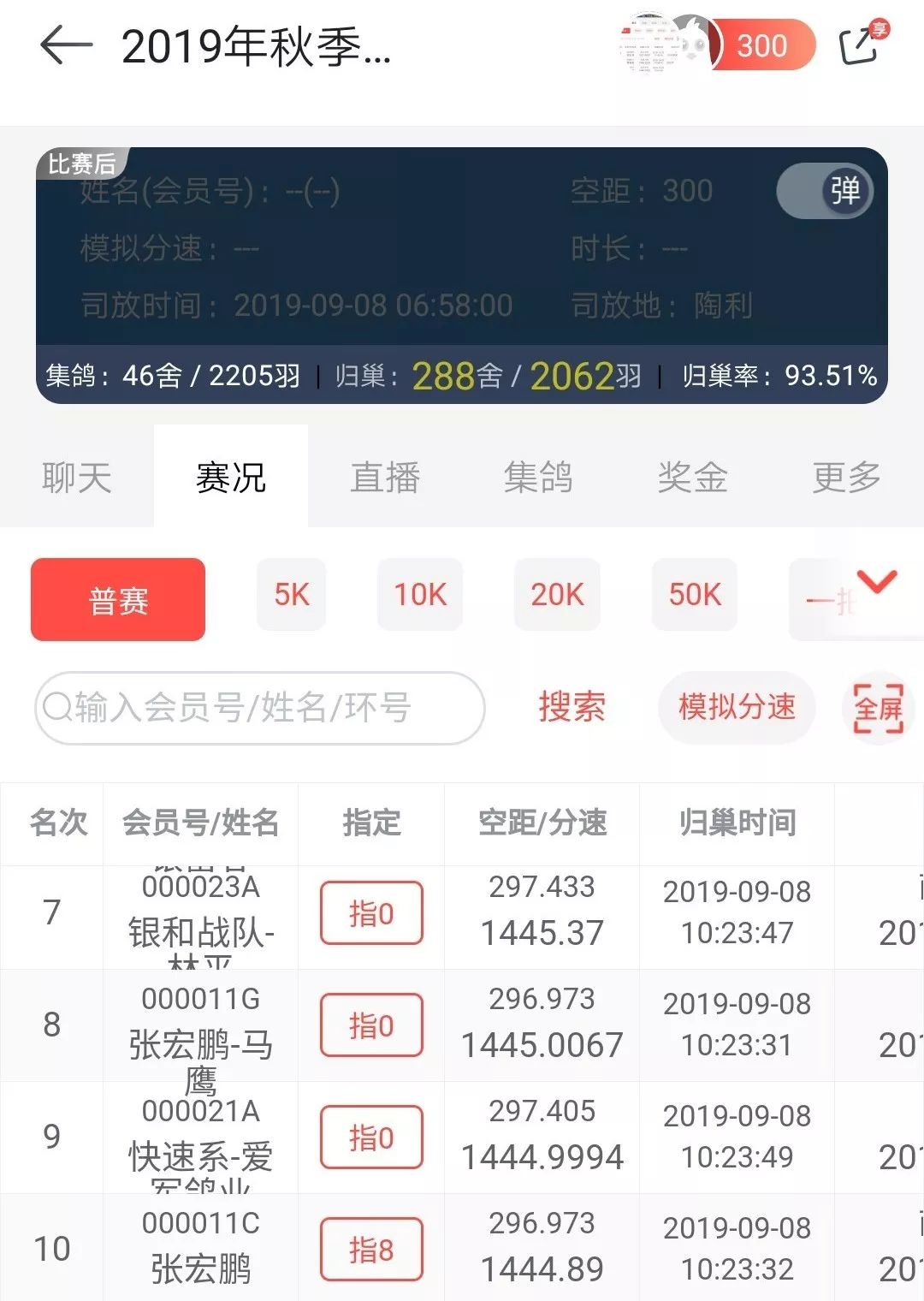Switch to the 直播 tab
The height and width of the screenshot is (1301, 924).
385,477
